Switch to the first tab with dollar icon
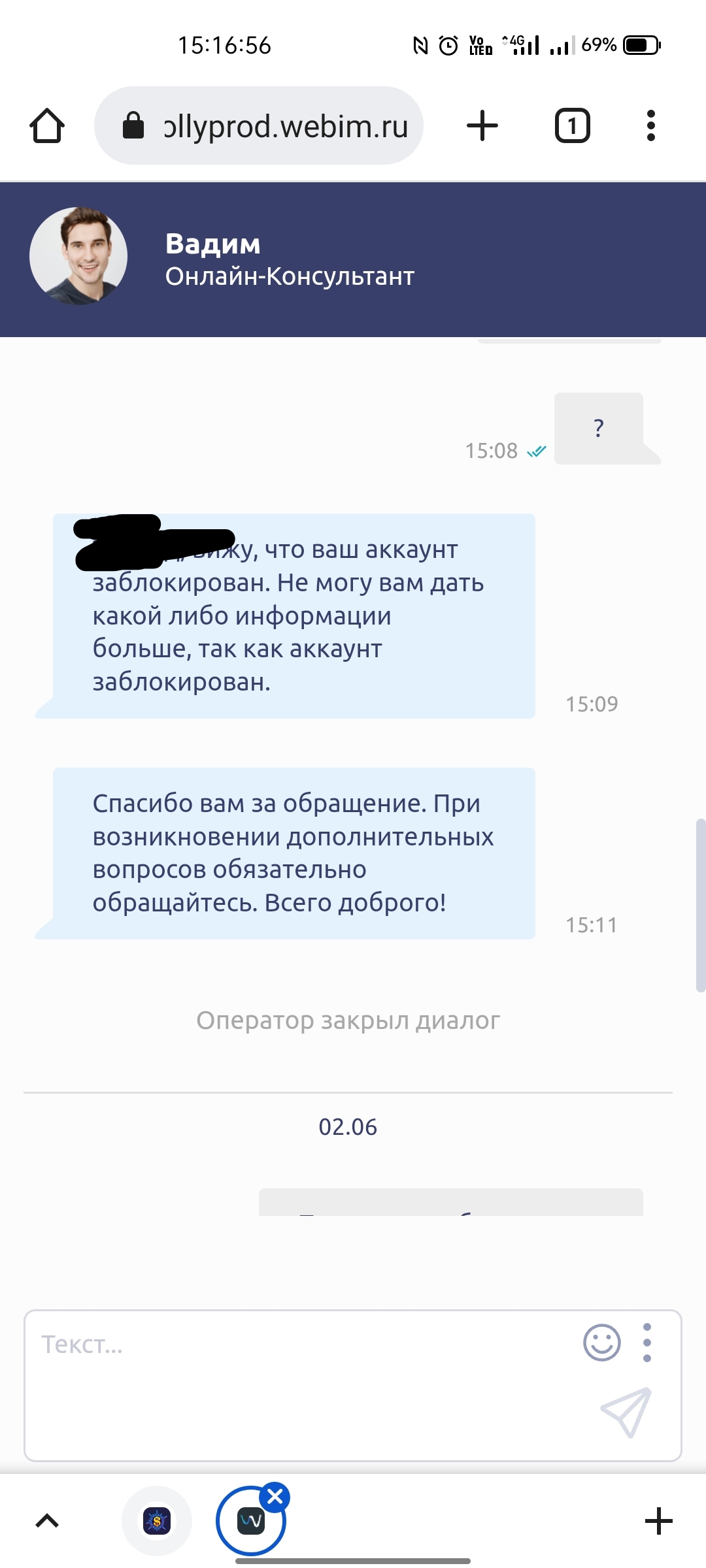Image resolution: width=706 pixels, height=1568 pixels. (157, 1521)
